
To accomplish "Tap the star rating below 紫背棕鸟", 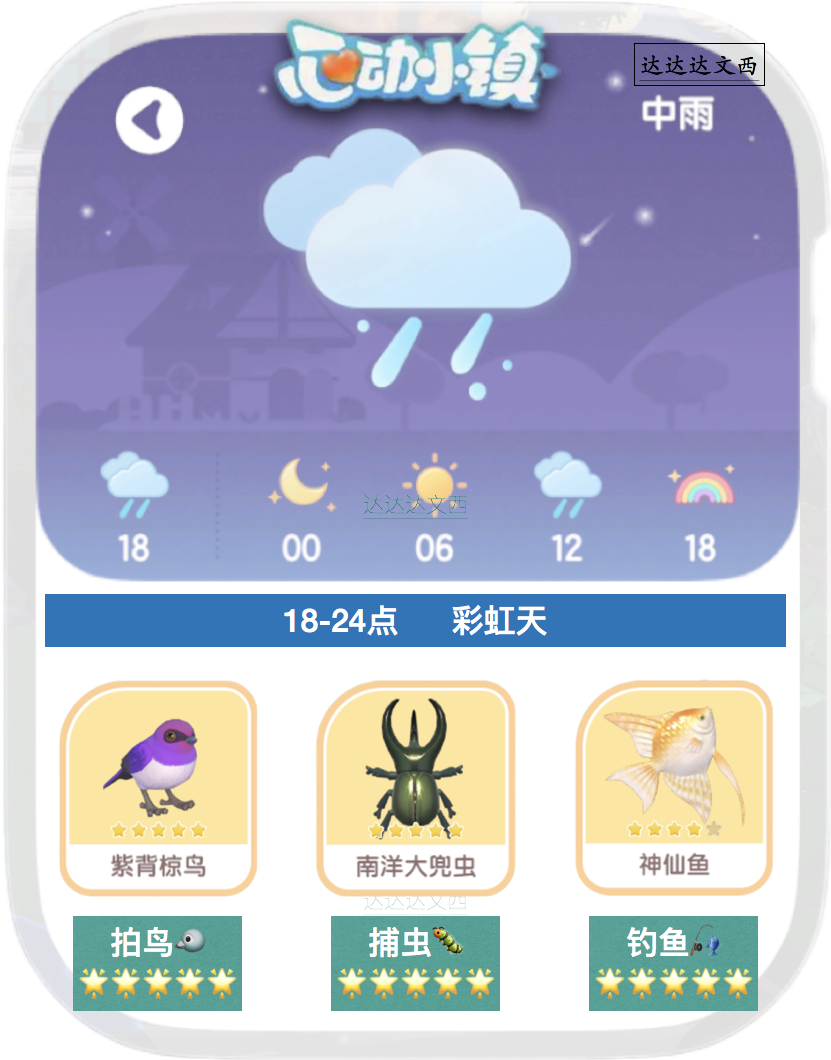I will [157, 827].
